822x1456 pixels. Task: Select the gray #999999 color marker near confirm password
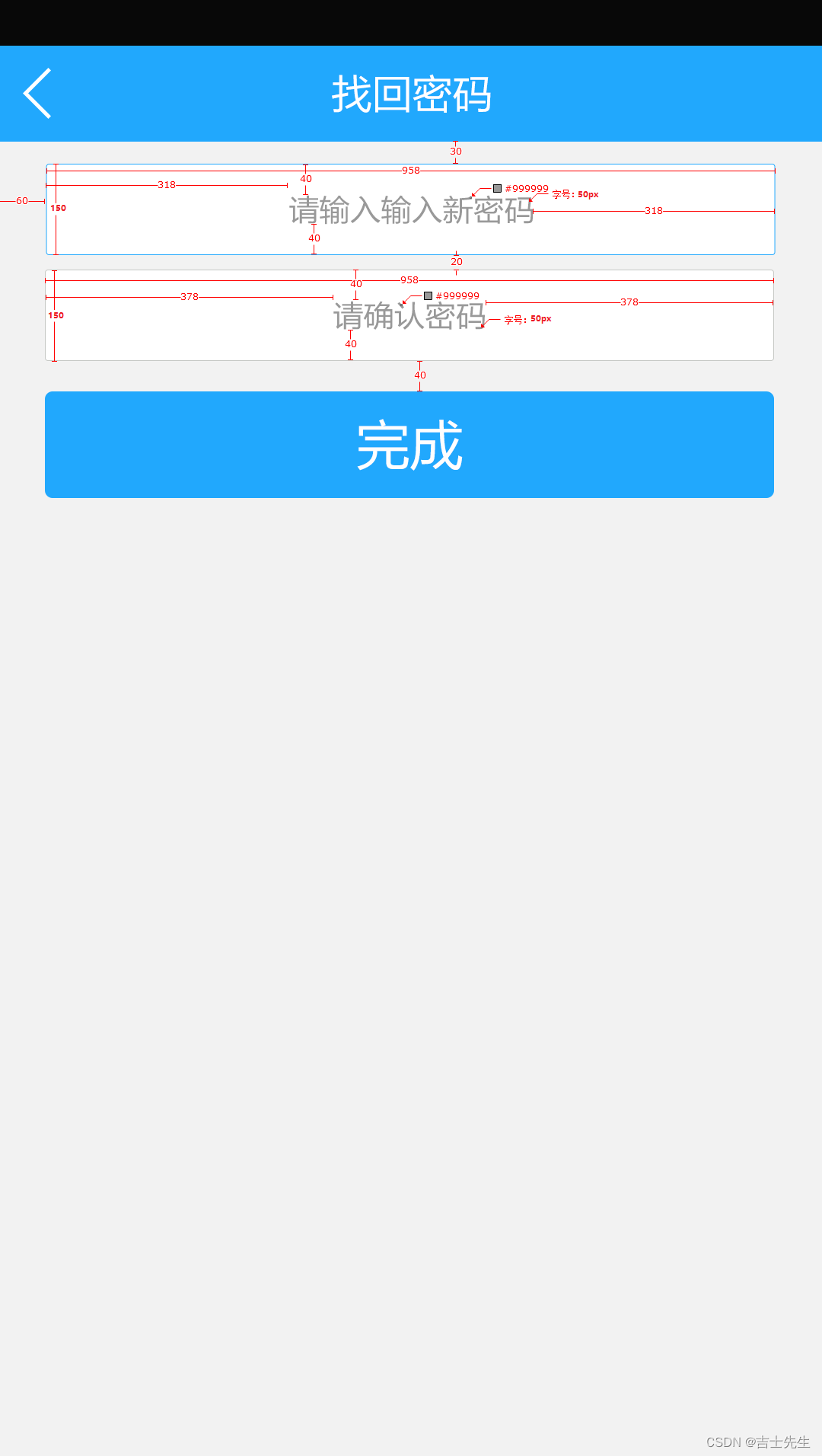tap(427, 296)
